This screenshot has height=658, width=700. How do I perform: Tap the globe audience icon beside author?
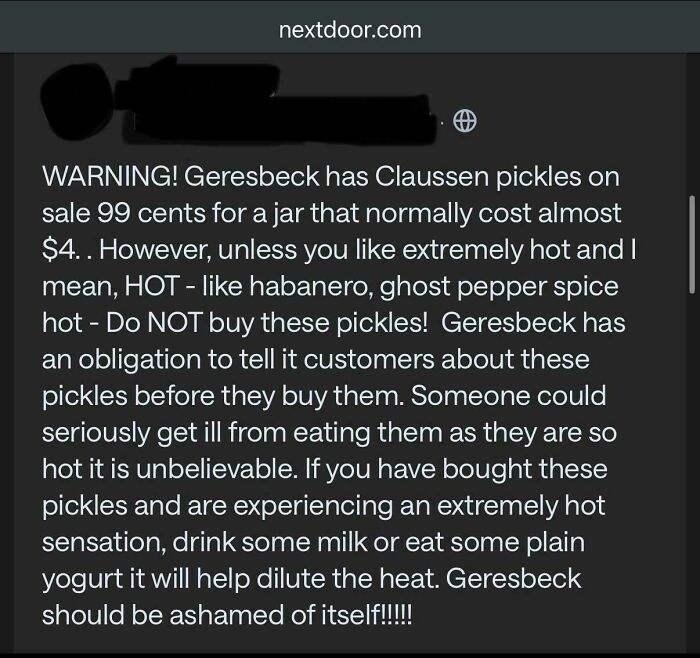[462, 121]
